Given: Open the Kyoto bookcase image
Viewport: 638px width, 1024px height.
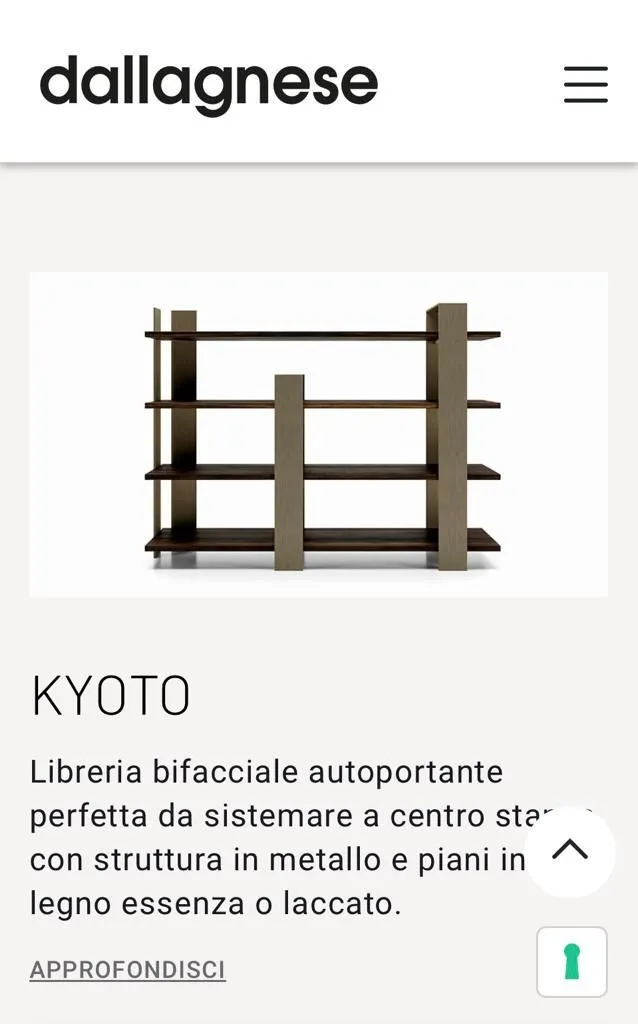Looking at the screenshot, I should [319, 434].
